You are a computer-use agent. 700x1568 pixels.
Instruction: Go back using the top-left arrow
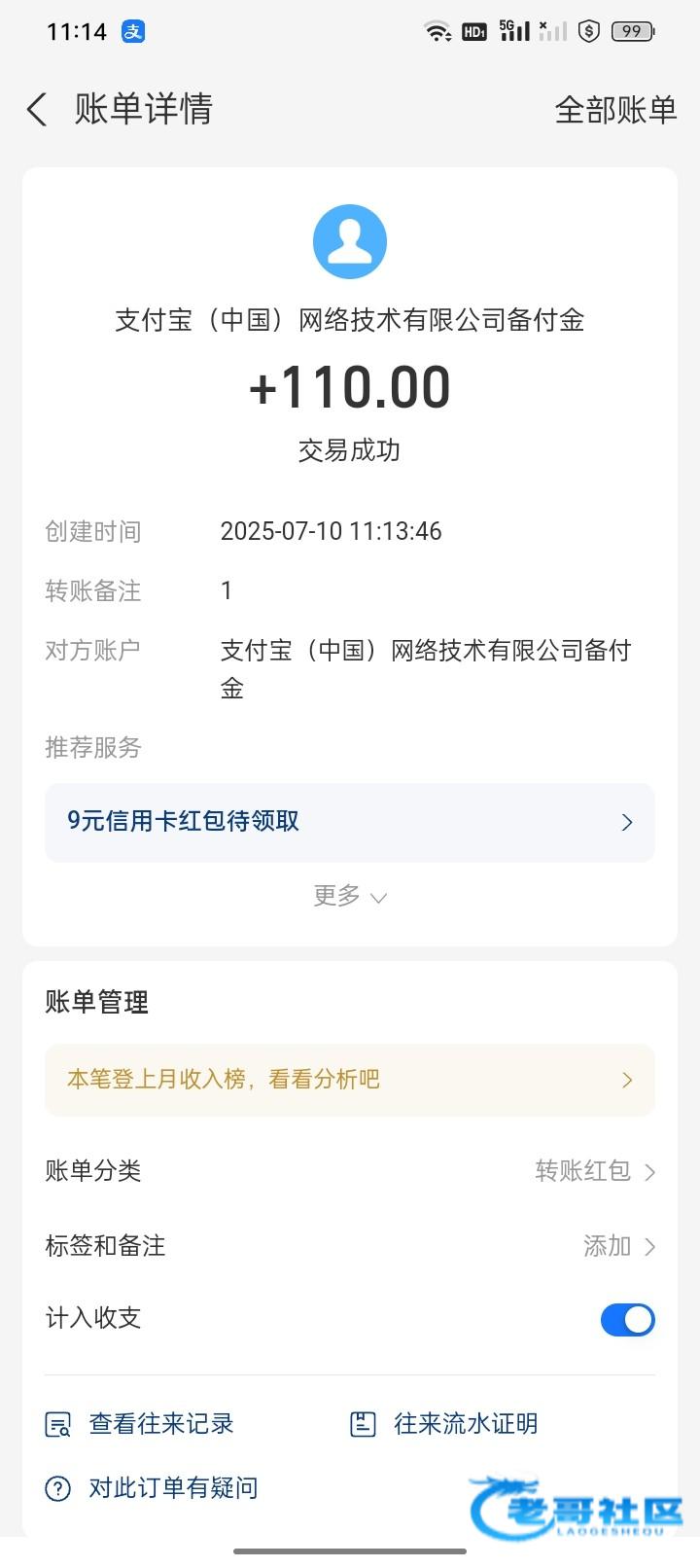[37, 110]
